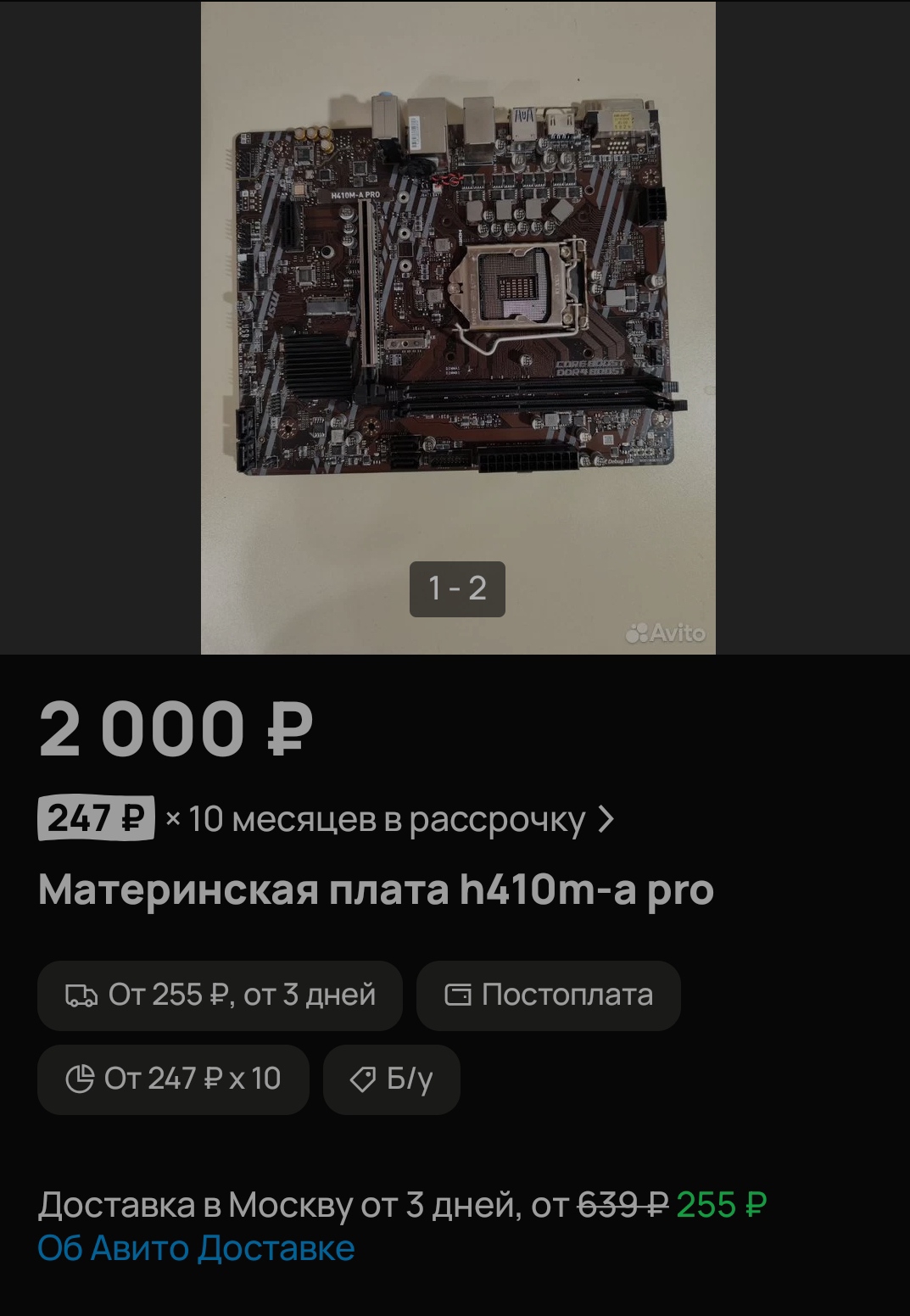Tap the Б/у condition chip
This screenshot has width=910, height=1316.
point(391,1079)
